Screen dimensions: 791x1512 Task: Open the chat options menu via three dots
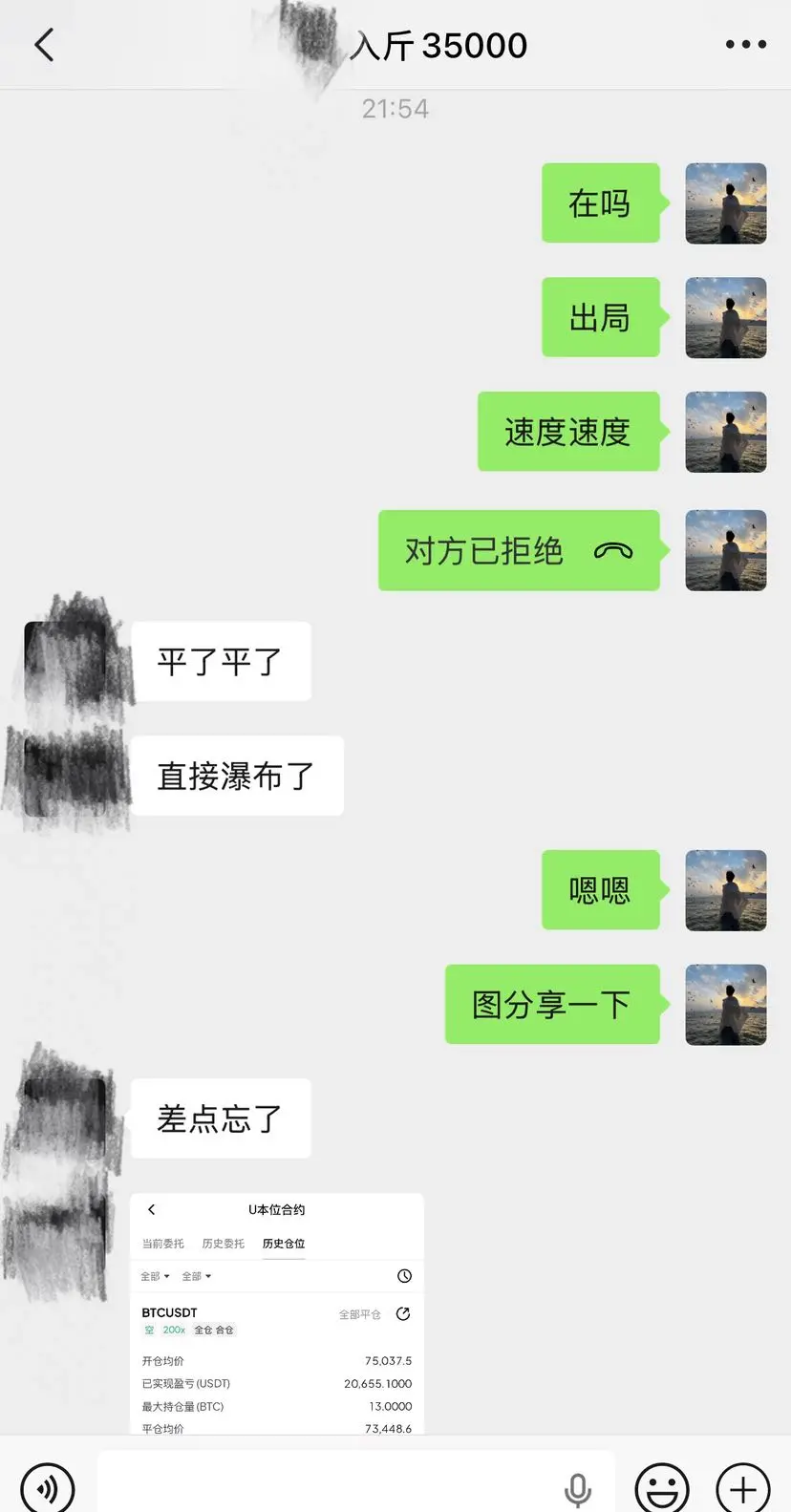click(744, 44)
